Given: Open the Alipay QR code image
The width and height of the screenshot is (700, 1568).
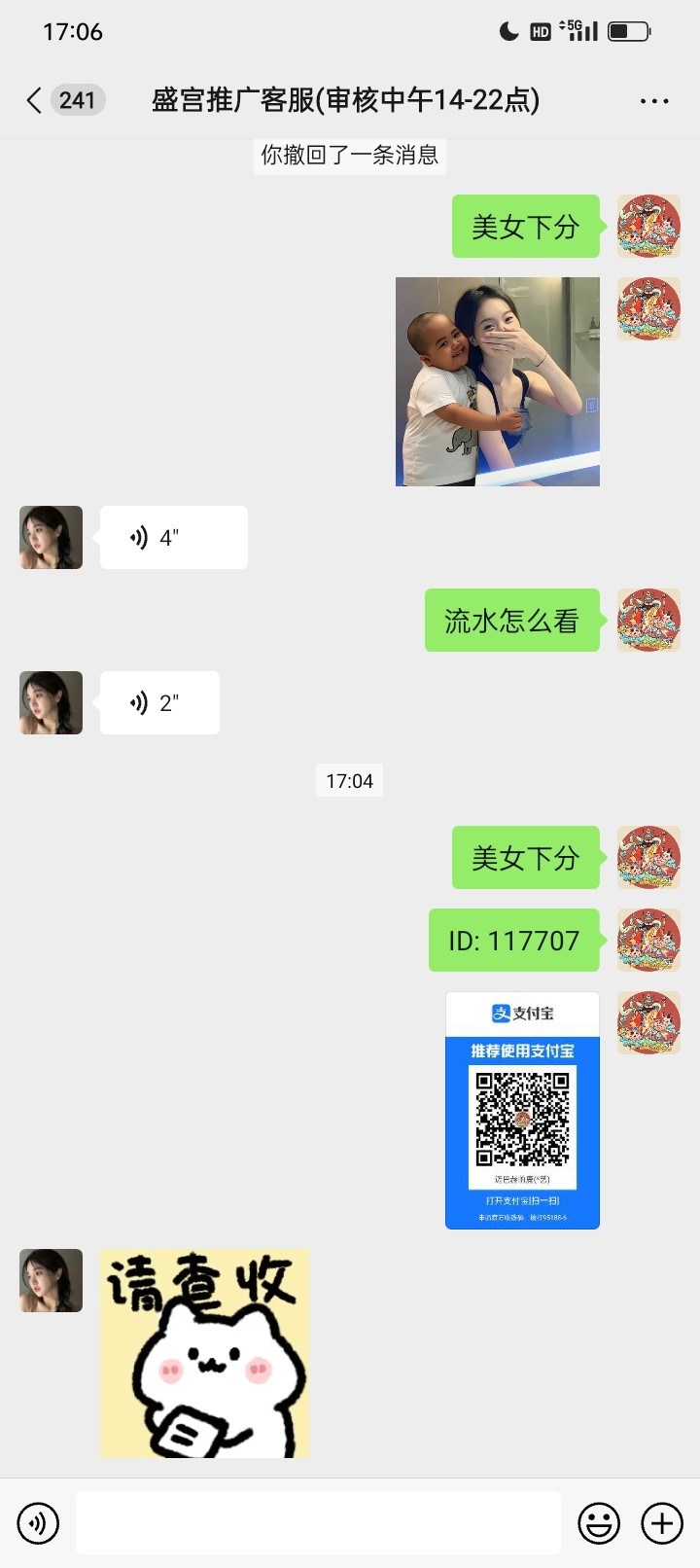Looking at the screenshot, I should tap(522, 1110).
